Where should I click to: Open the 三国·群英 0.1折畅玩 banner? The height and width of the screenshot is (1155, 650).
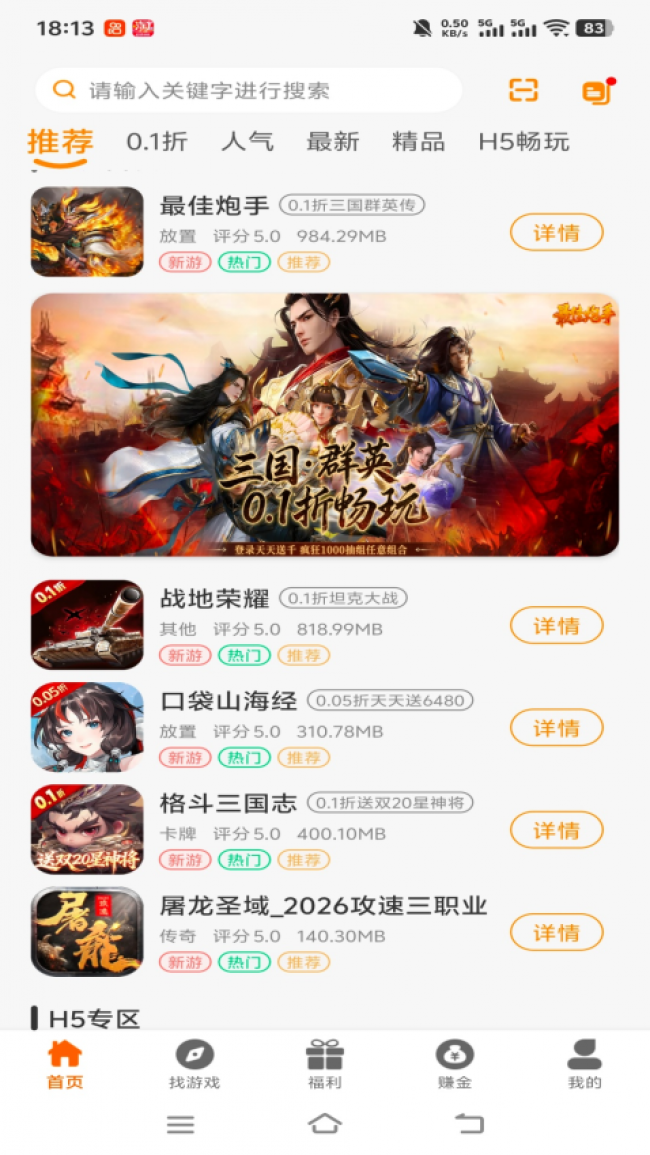click(x=325, y=425)
